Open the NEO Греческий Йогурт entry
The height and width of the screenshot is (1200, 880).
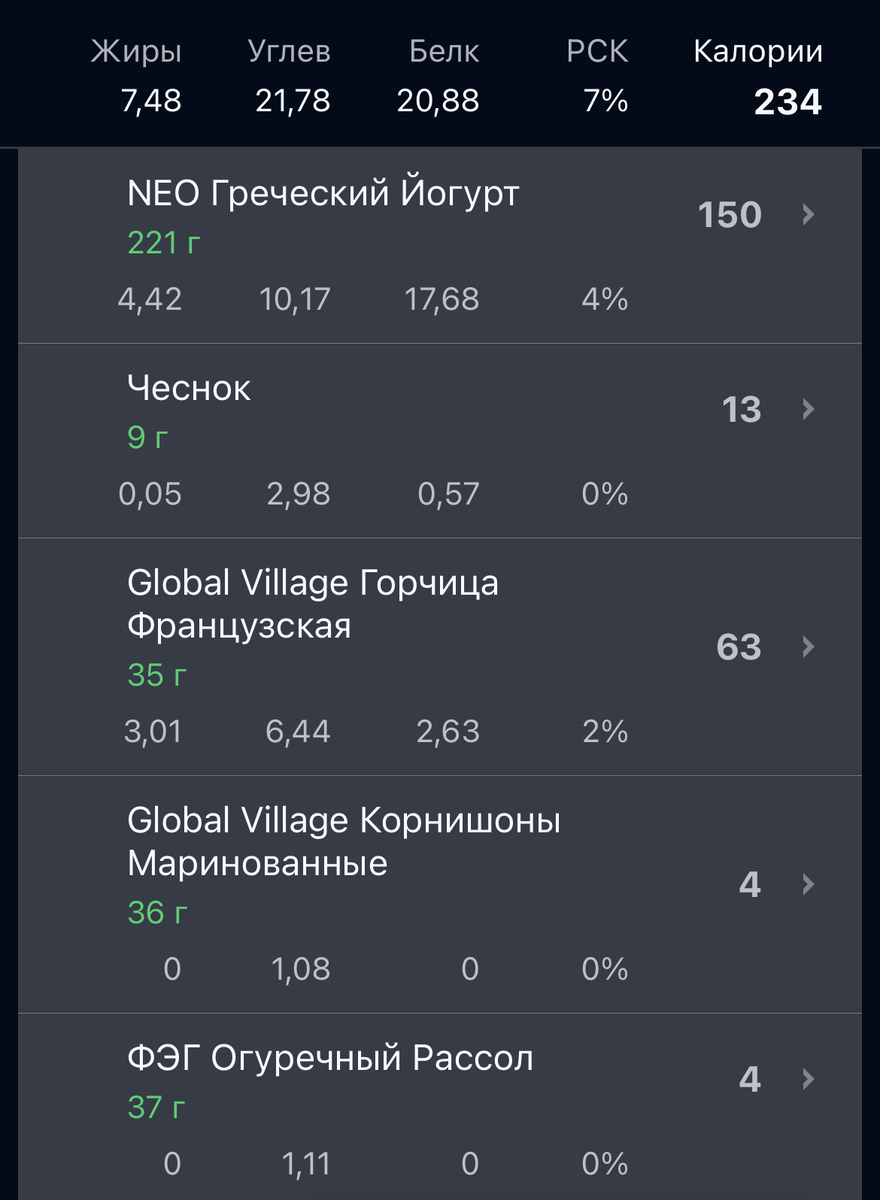click(x=323, y=194)
